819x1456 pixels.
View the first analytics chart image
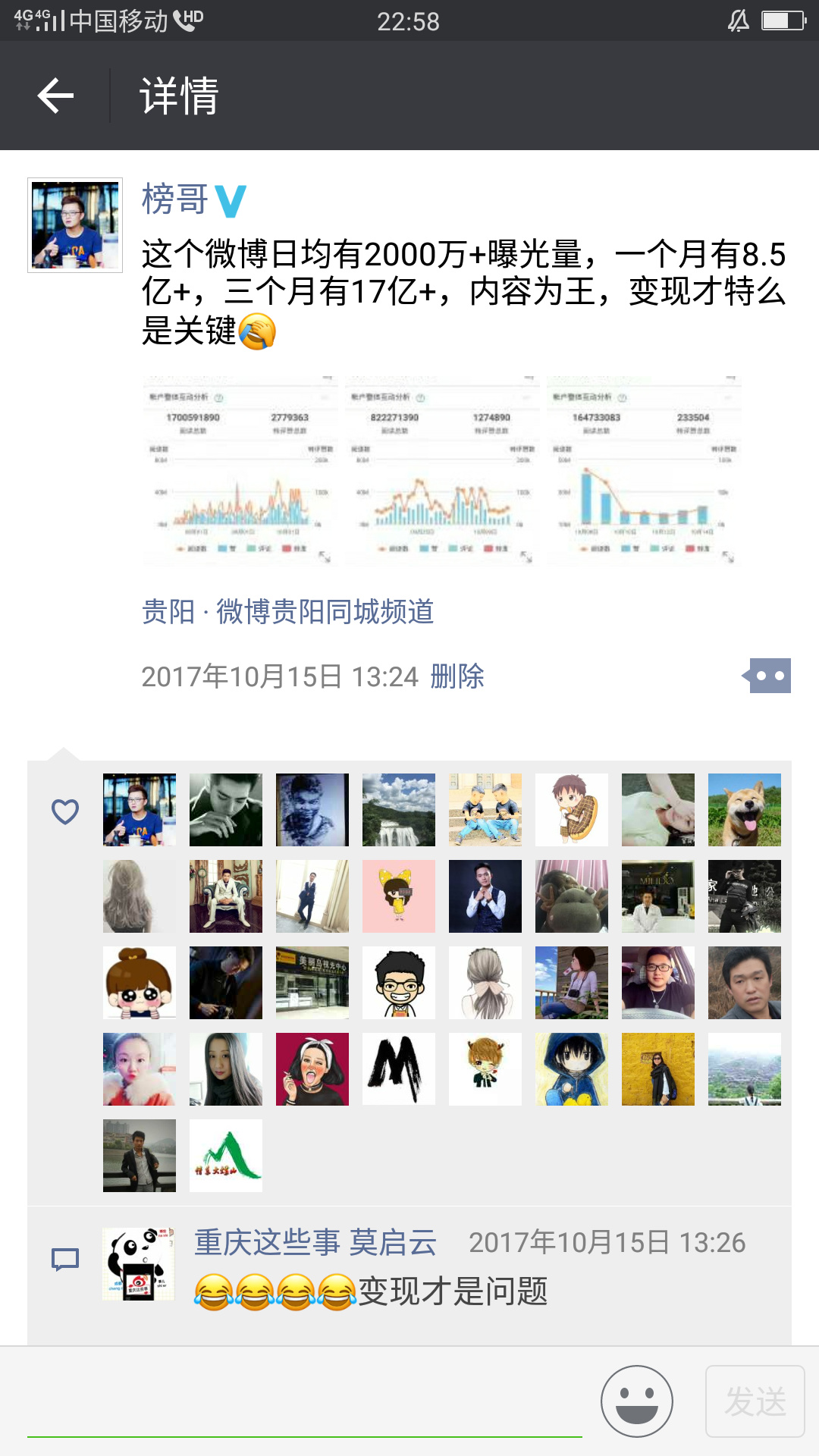241,470
